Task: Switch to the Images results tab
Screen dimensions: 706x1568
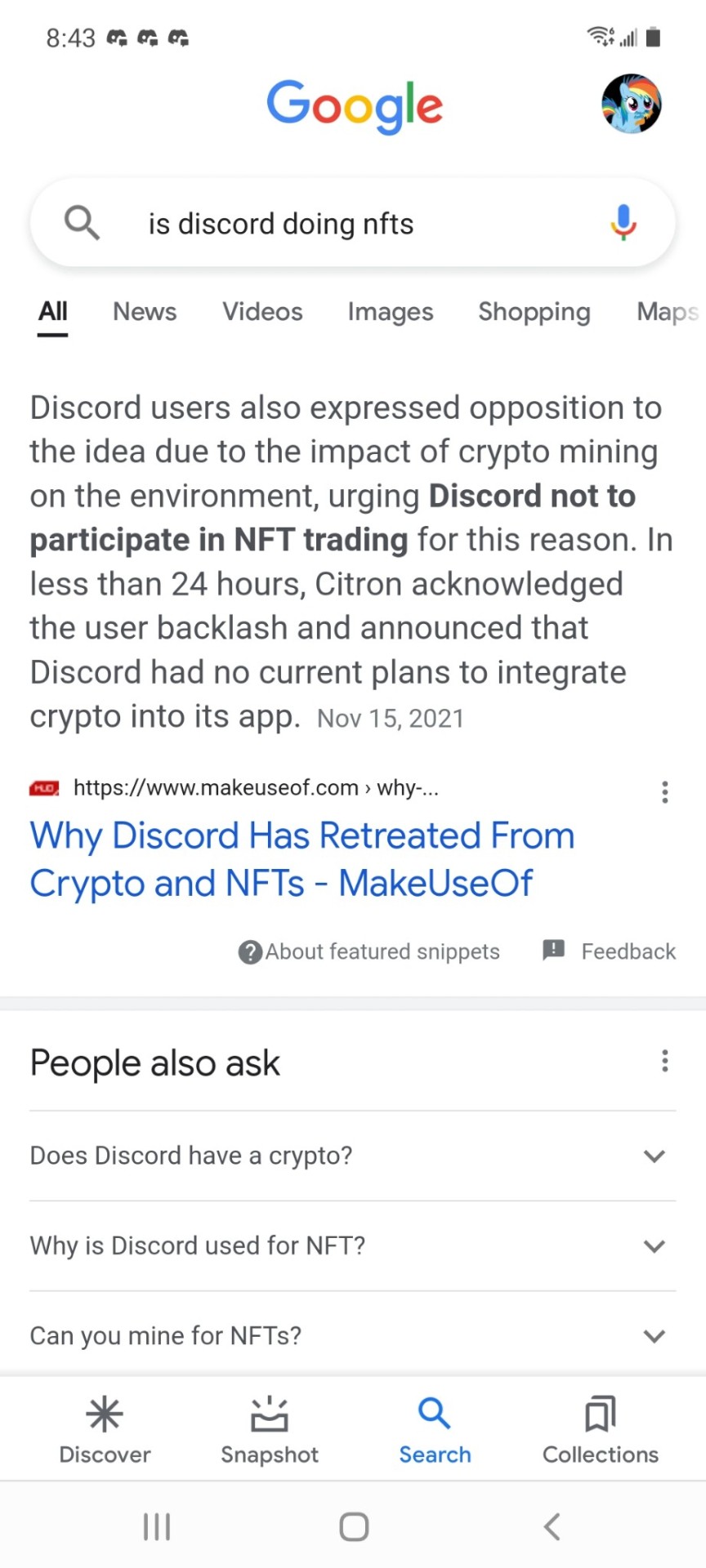Action: coord(391,311)
